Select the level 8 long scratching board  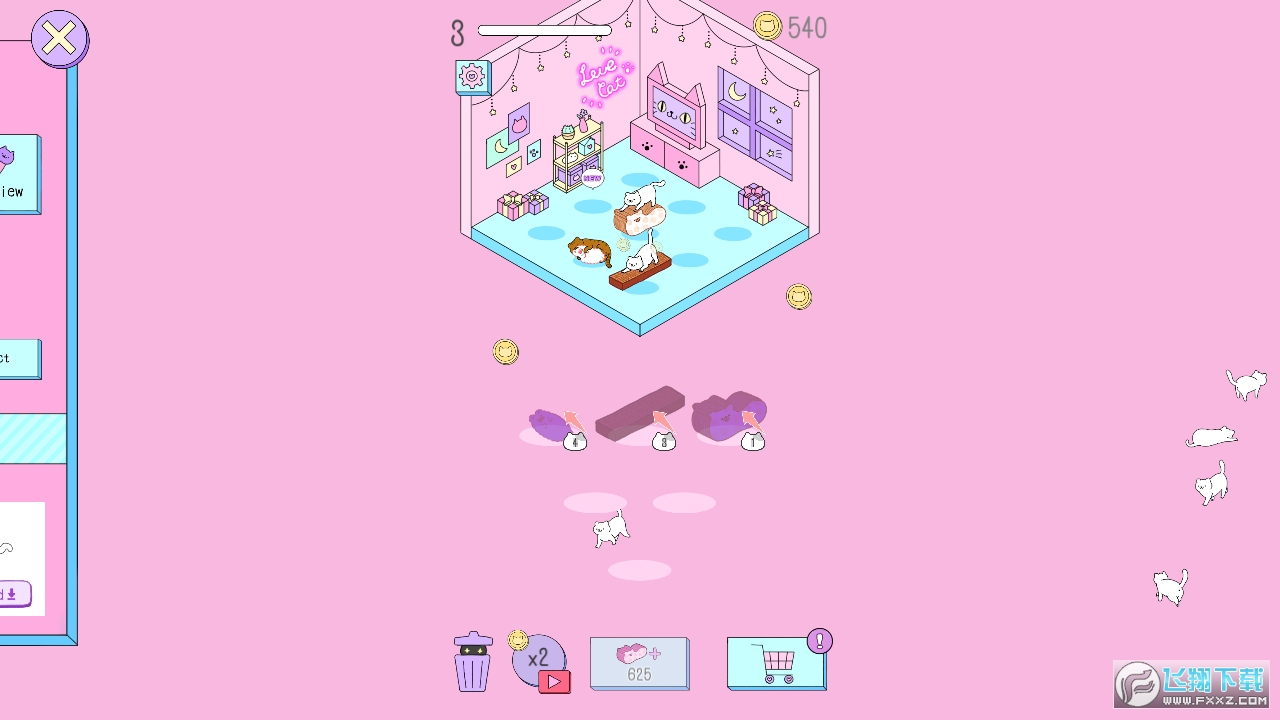639,413
